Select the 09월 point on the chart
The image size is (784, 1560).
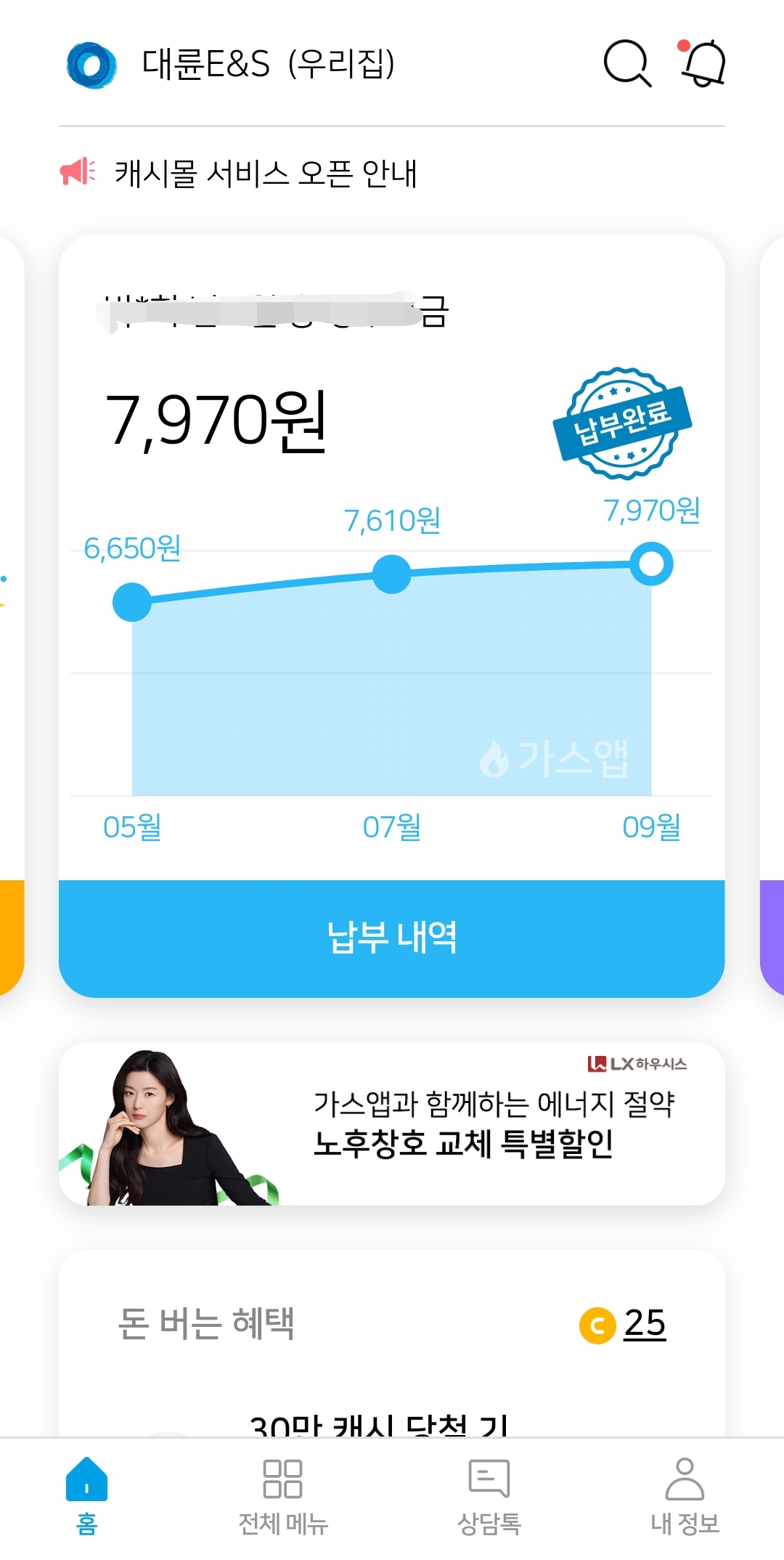[651, 564]
